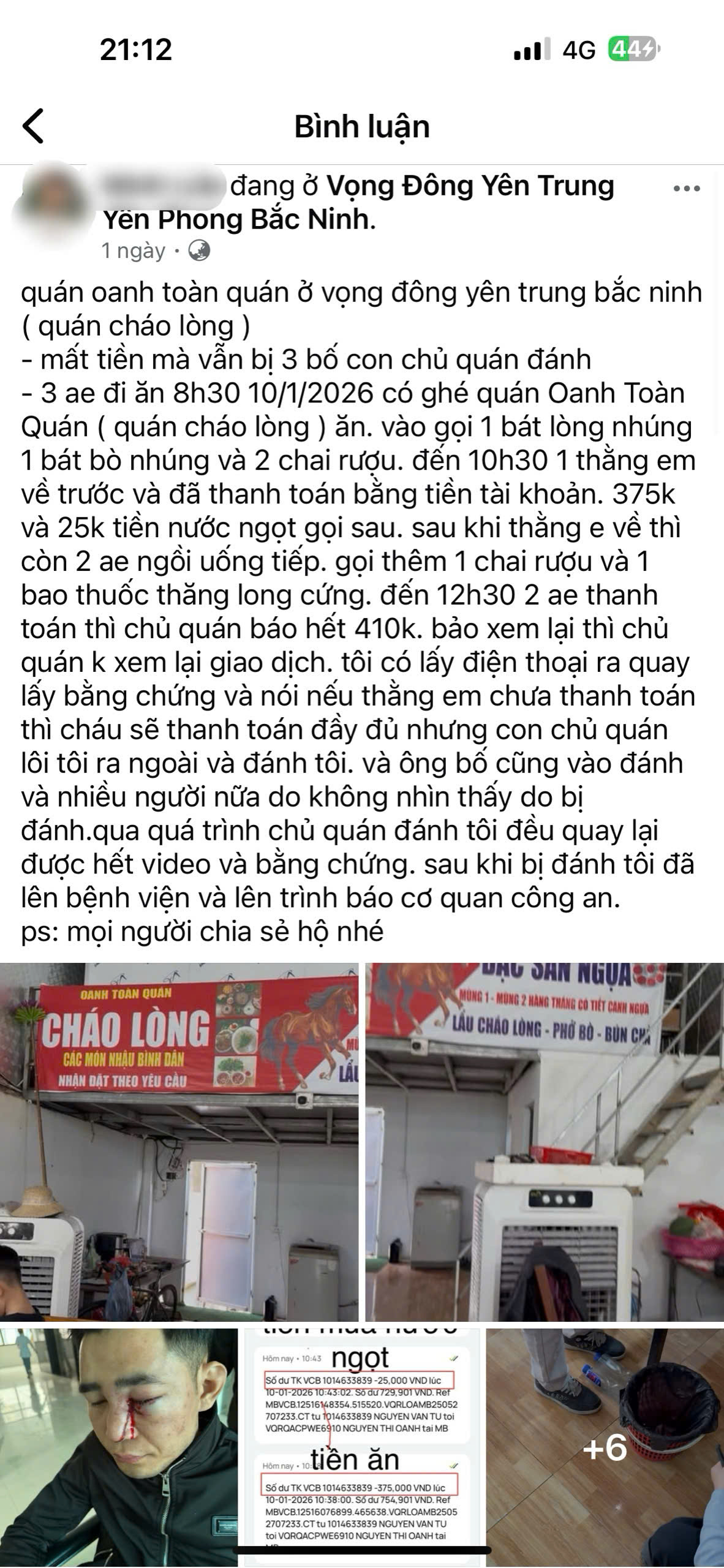Open the Vọng Đông Yên Trung location link
Viewport: 724px width, 1568px height.
click(x=470, y=186)
